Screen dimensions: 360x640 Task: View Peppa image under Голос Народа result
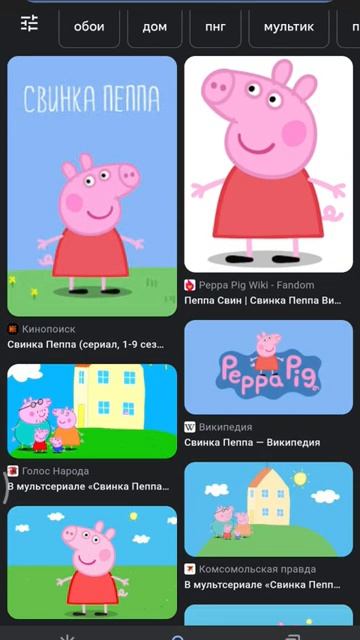pos(92,562)
